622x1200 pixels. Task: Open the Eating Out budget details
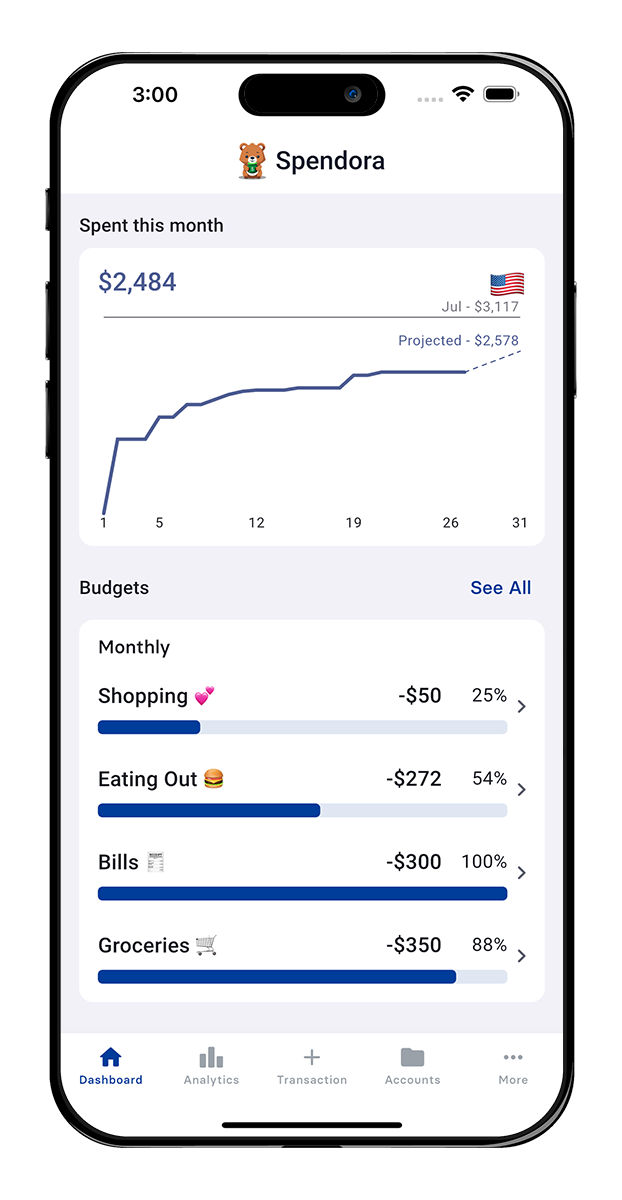coord(311,791)
